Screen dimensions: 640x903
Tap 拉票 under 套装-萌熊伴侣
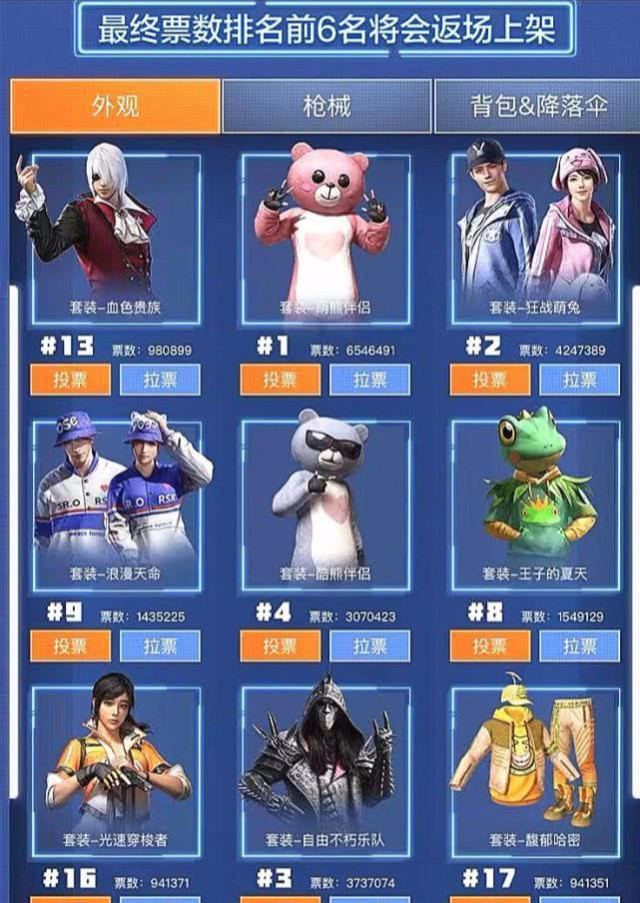(370, 380)
